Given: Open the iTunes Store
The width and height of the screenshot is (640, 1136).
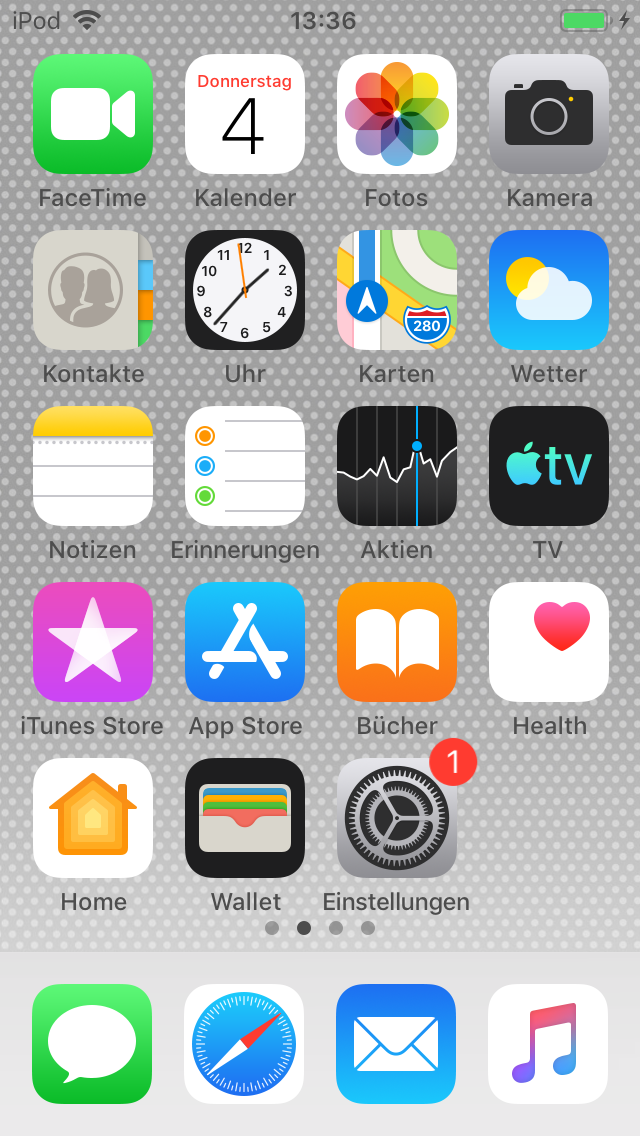Looking at the screenshot, I should tap(93, 642).
